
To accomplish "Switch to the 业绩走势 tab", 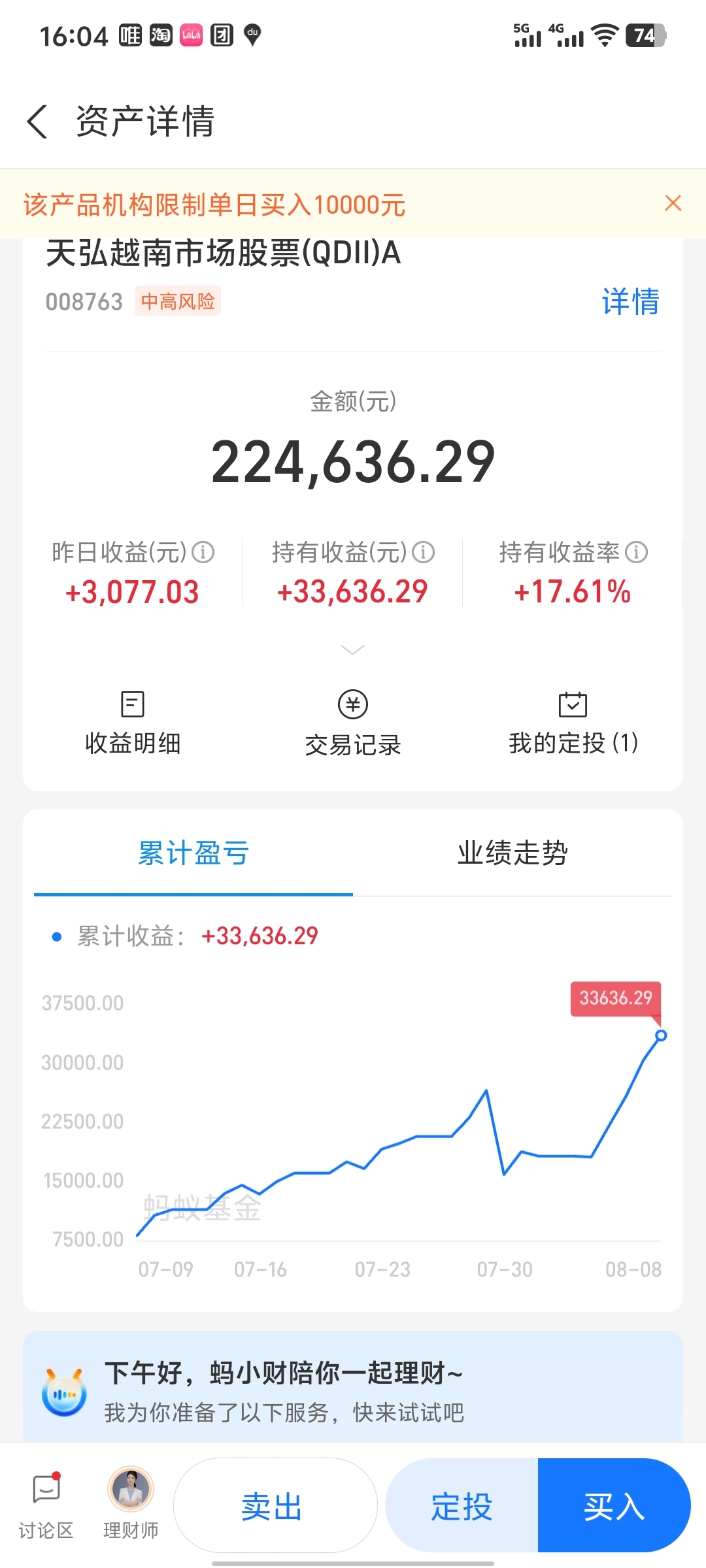I will coord(513,853).
